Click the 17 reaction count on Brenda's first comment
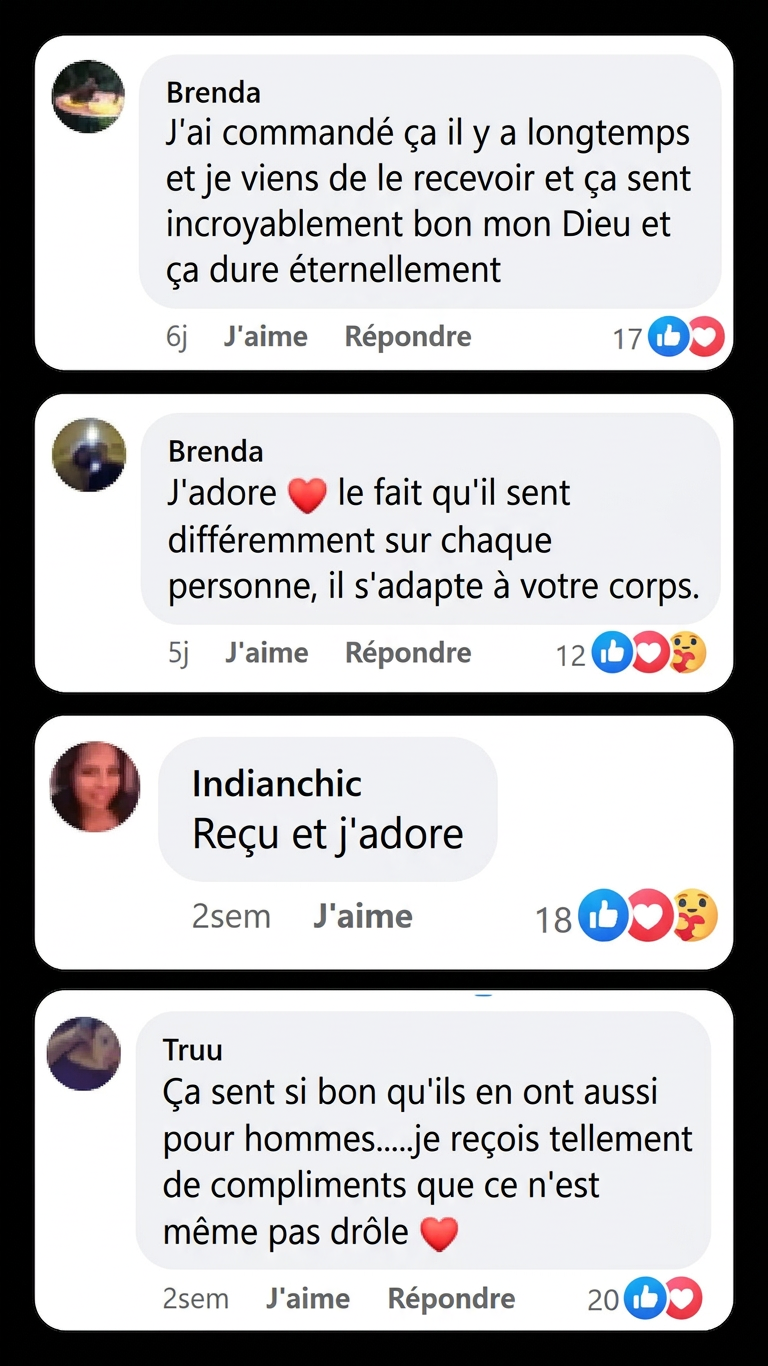Screen dimensions: 768x1366 tap(627, 338)
